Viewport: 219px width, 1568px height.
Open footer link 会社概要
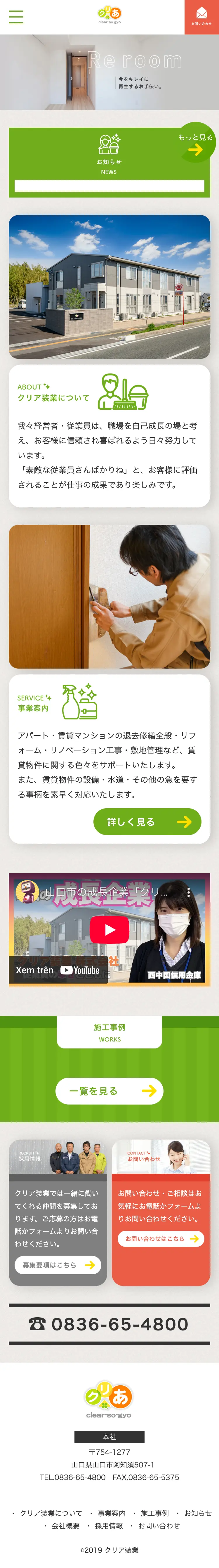[65, 1526]
